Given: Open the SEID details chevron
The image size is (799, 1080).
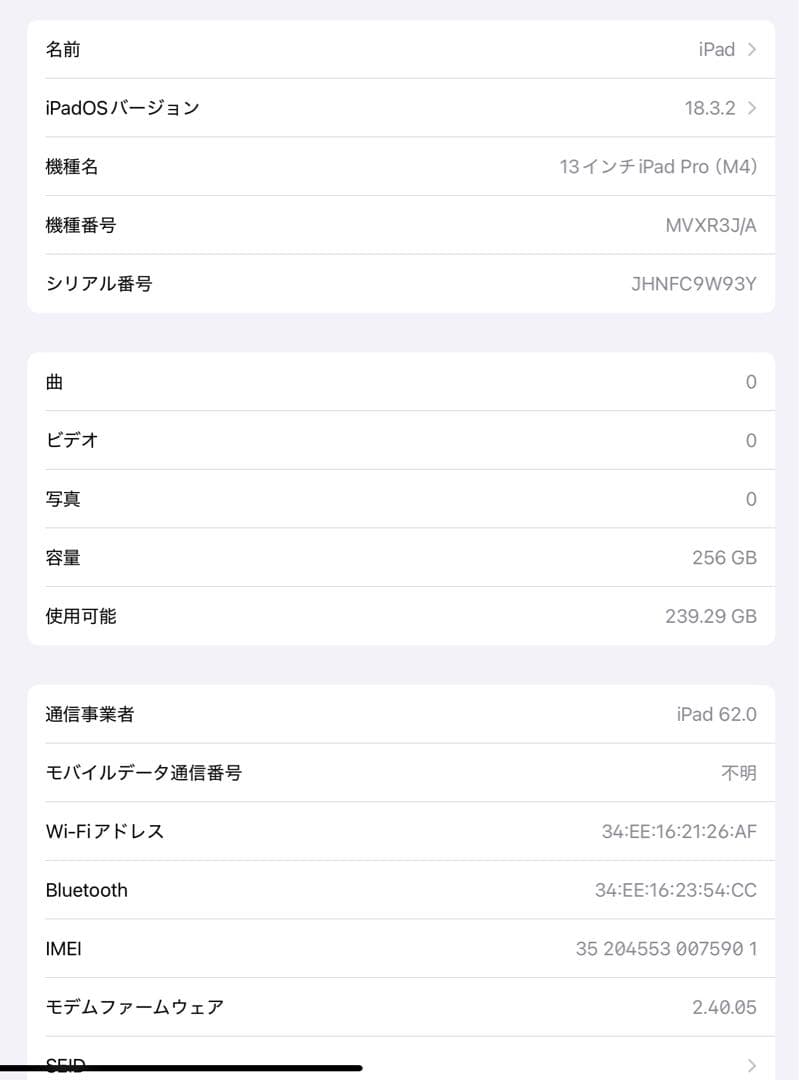Looking at the screenshot, I should click(754, 1063).
